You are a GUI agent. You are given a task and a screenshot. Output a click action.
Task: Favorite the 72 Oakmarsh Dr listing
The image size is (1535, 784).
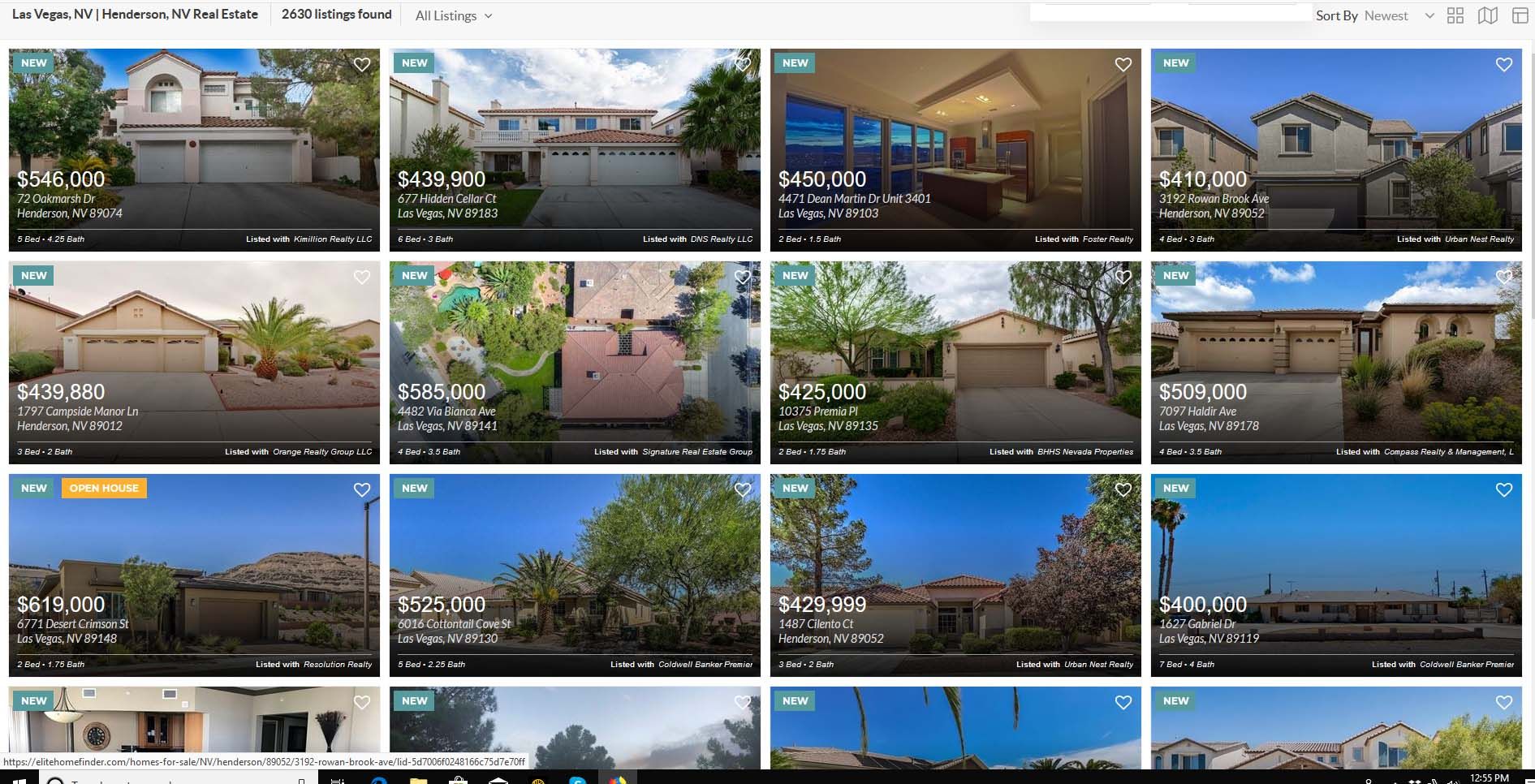[362, 65]
